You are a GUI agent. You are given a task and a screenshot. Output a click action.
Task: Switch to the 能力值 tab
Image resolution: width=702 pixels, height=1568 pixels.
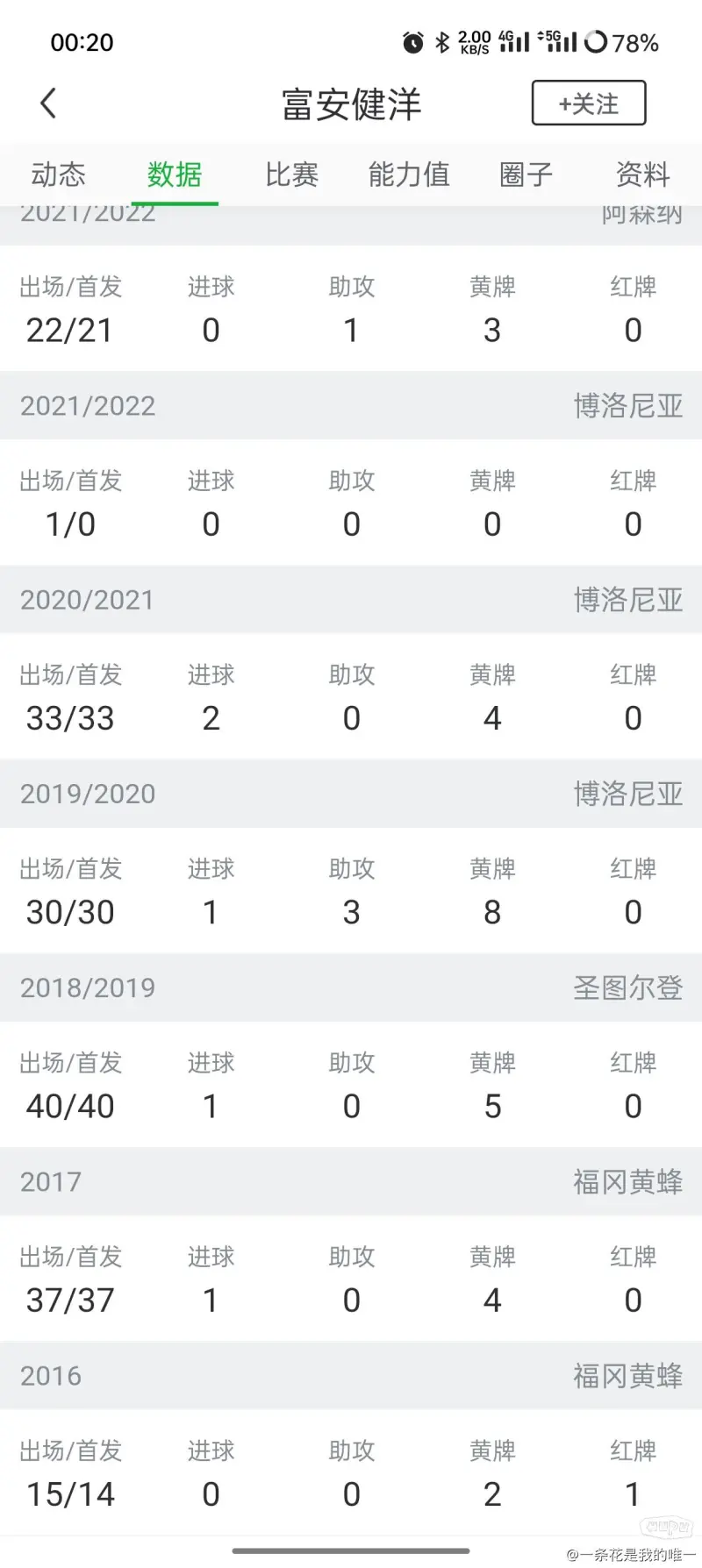point(409,175)
